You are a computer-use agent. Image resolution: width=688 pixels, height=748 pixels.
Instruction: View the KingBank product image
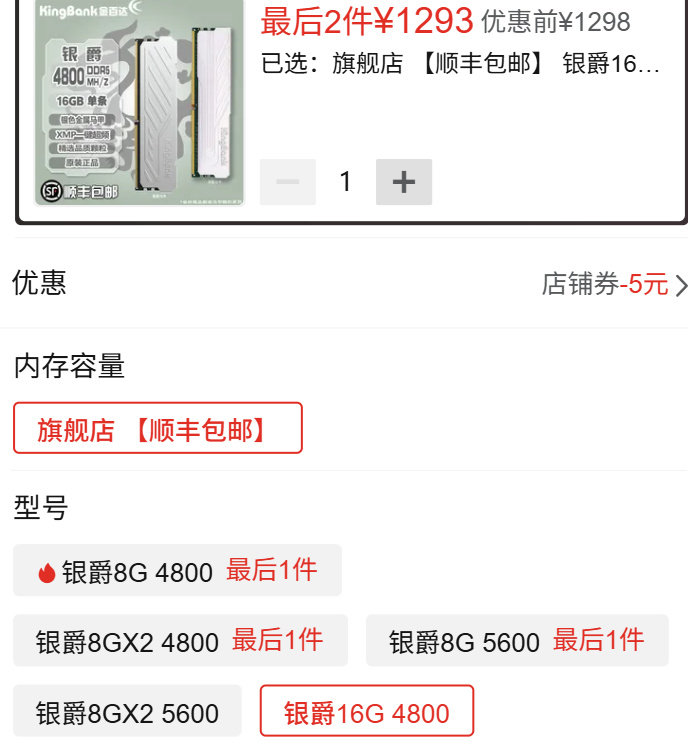(140, 104)
